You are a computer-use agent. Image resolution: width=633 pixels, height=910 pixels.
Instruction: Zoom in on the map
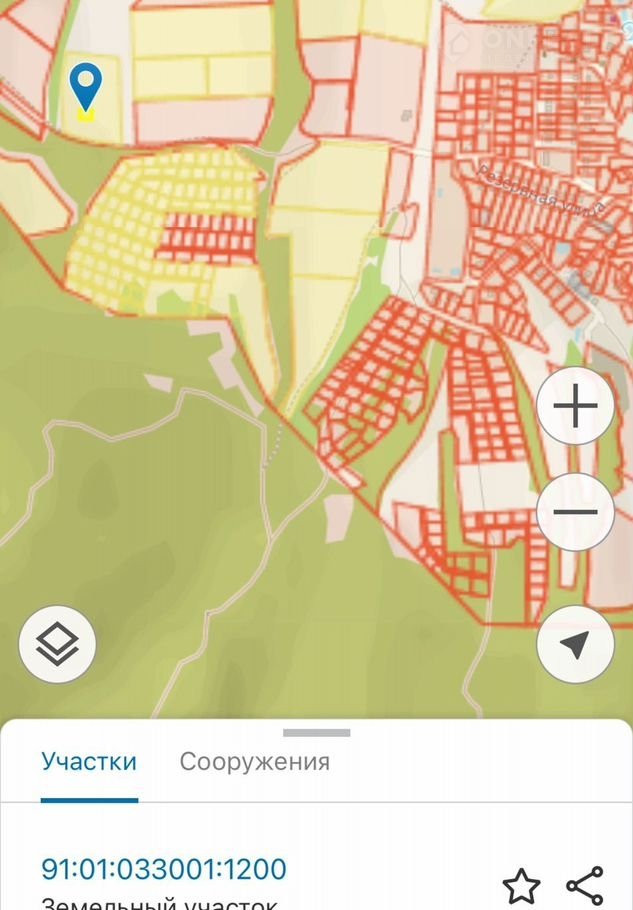575,407
